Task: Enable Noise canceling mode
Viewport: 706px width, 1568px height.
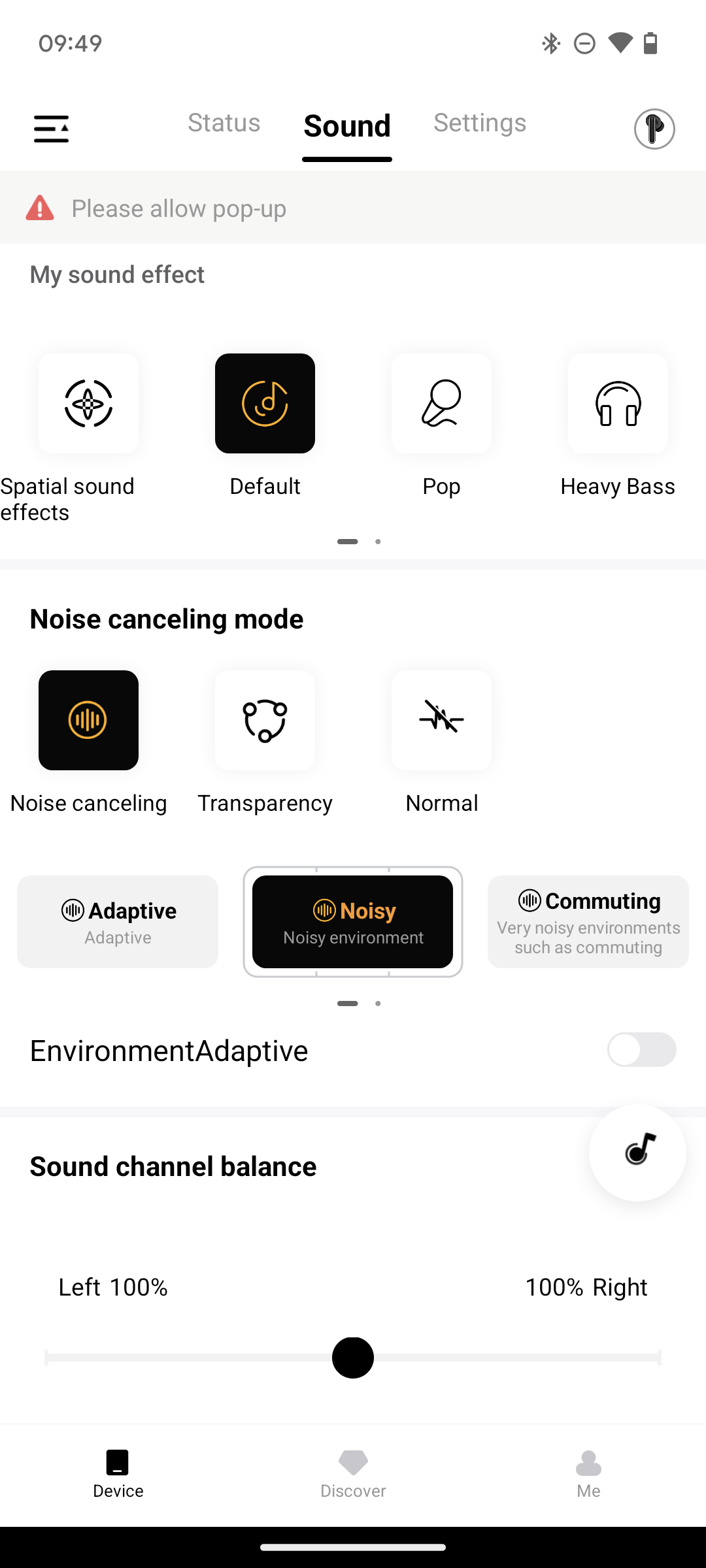Action: [x=88, y=721]
